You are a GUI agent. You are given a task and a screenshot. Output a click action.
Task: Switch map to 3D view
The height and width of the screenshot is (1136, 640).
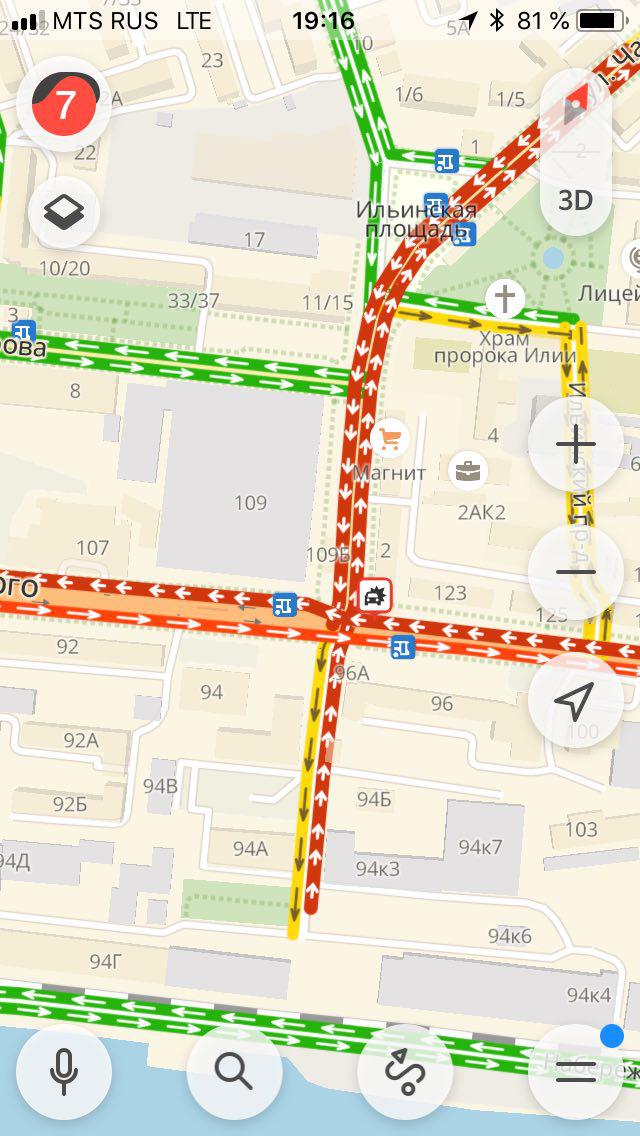pyautogui.click(x=575, y=200)
